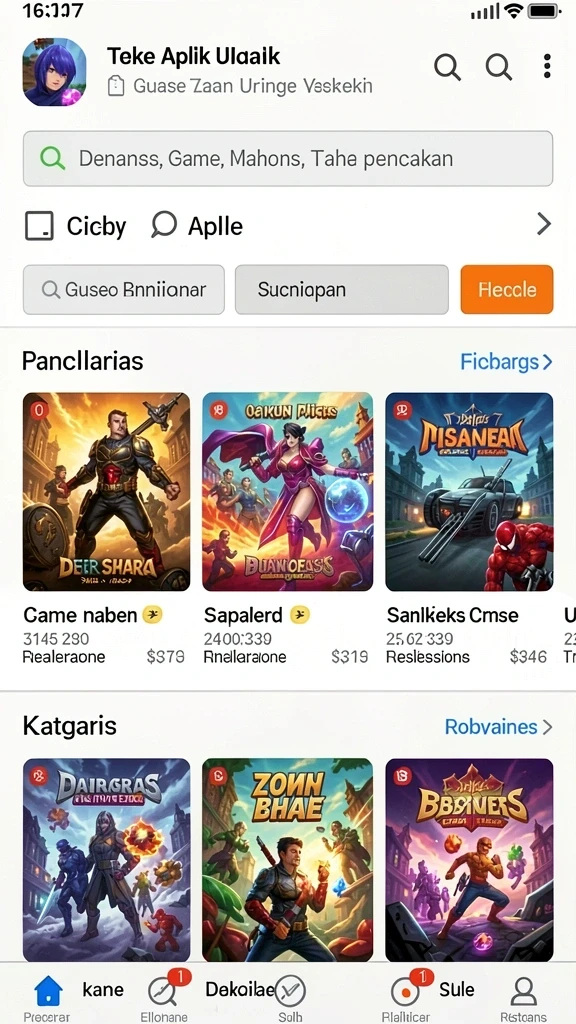Tap the profile avatar with blue hair
The height and width of the screenshot is (1024, 576).
(54, 72)
